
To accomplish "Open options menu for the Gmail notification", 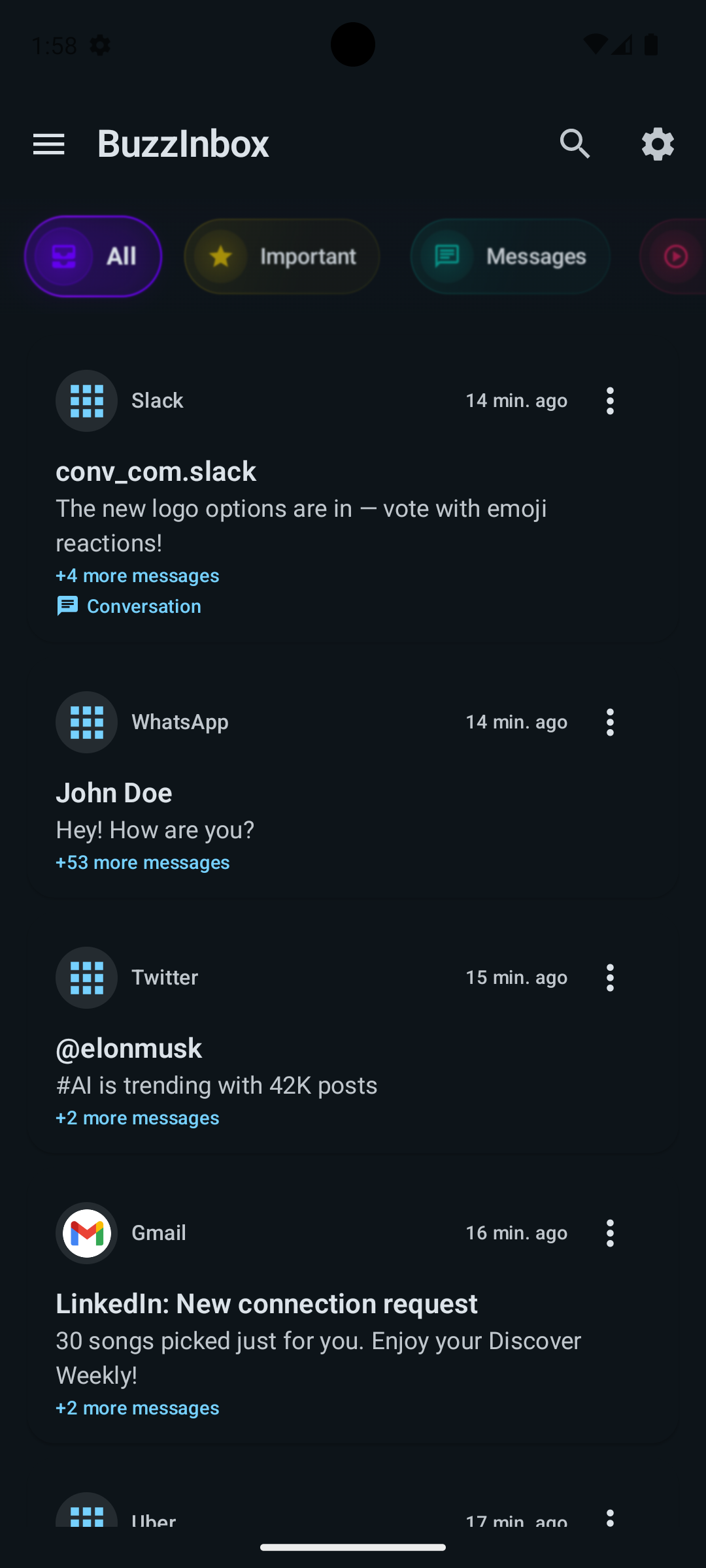I will coord(609,1233).
